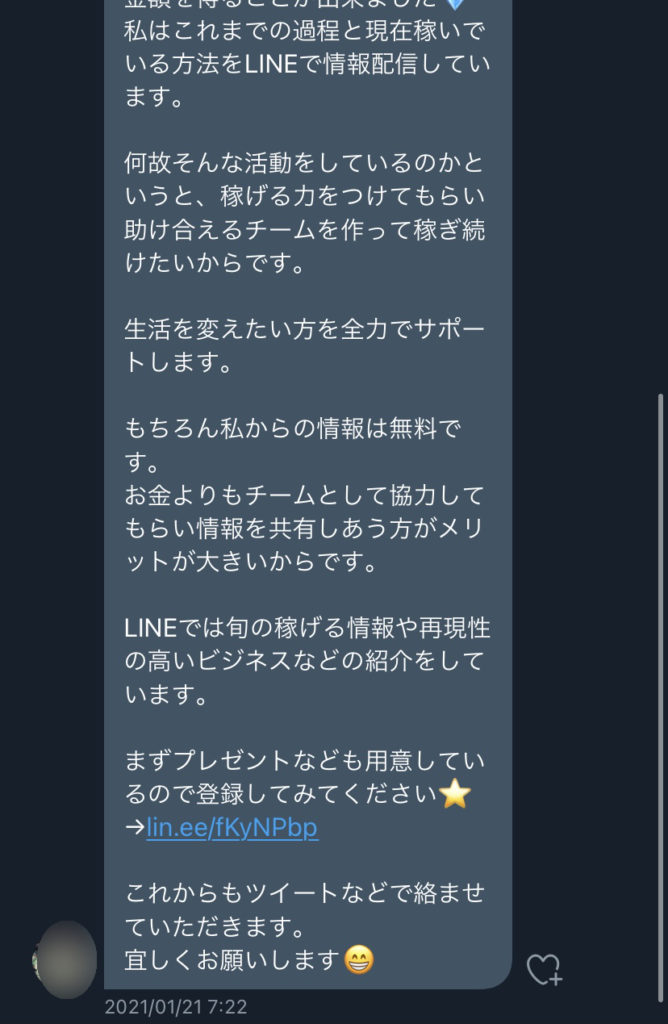668x1024 pixels.
Task: Open the lin.ee/fKyNPbp link
Action: pos(232,828)
